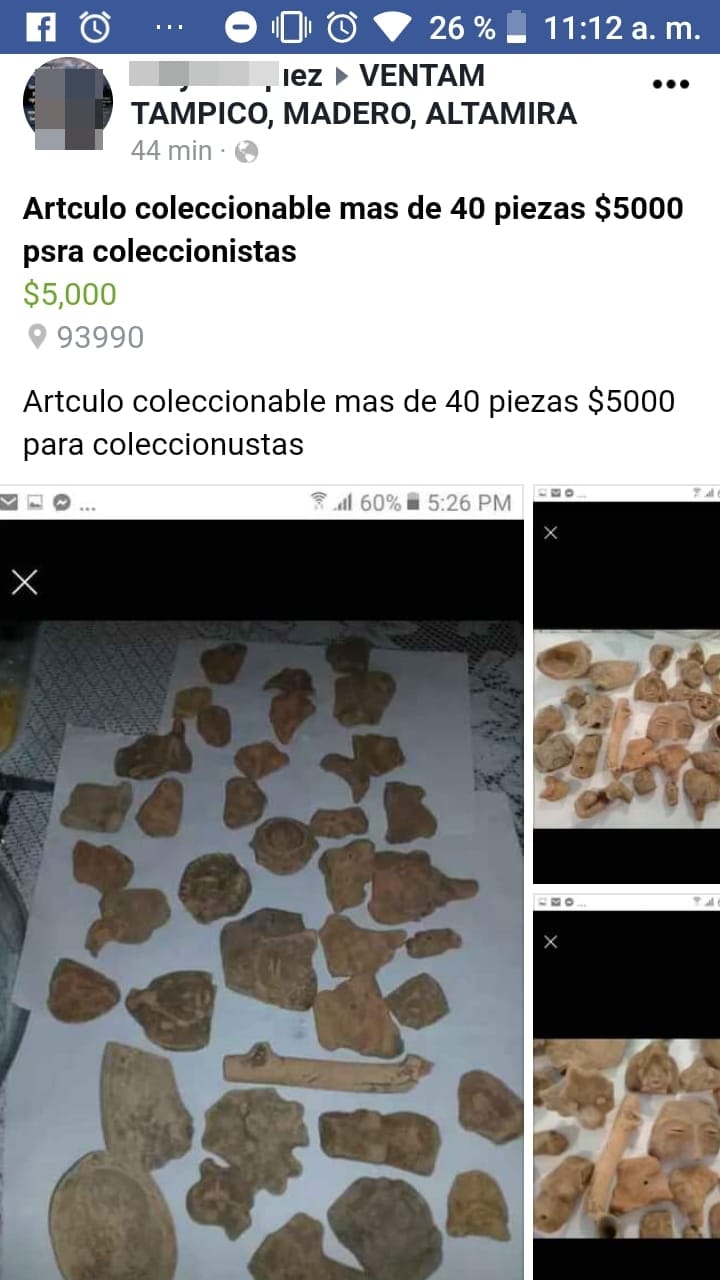The image size is (720, 1280).
Task: Open the large photo of pieces on paper
Action: [x=262, y=900]
